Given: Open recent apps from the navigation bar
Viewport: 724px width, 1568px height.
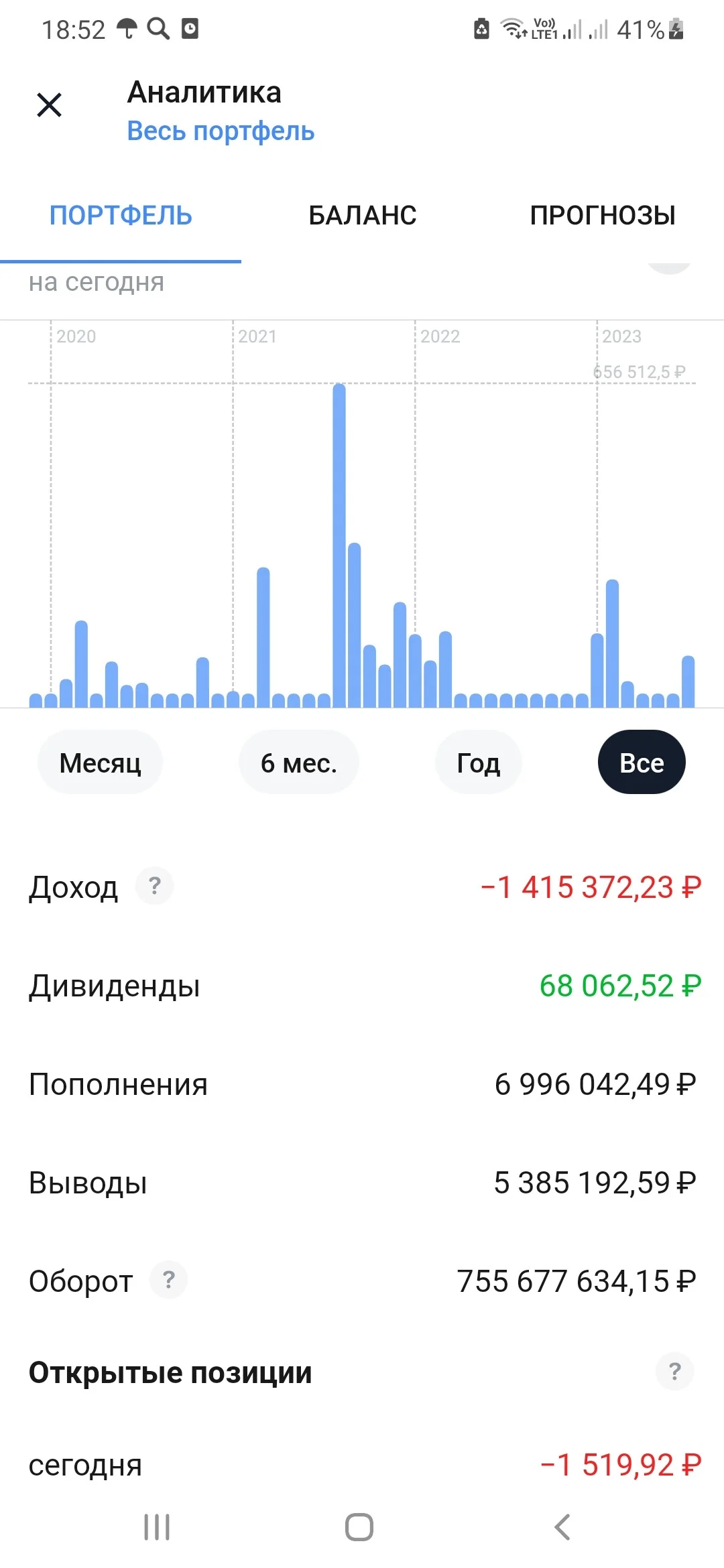Looking at the screenshot, I should click(x=157, y=1527).
